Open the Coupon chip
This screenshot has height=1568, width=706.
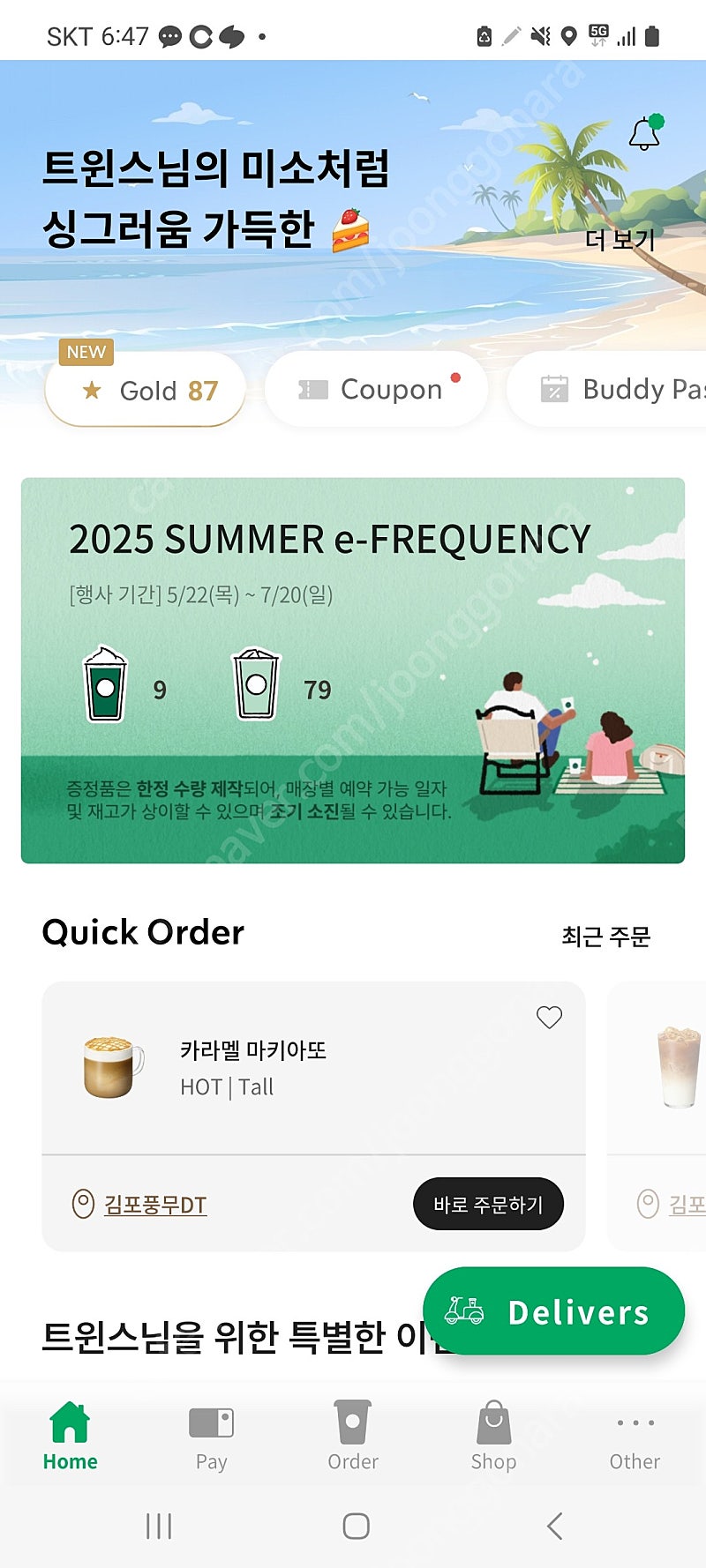coord(376,390)
